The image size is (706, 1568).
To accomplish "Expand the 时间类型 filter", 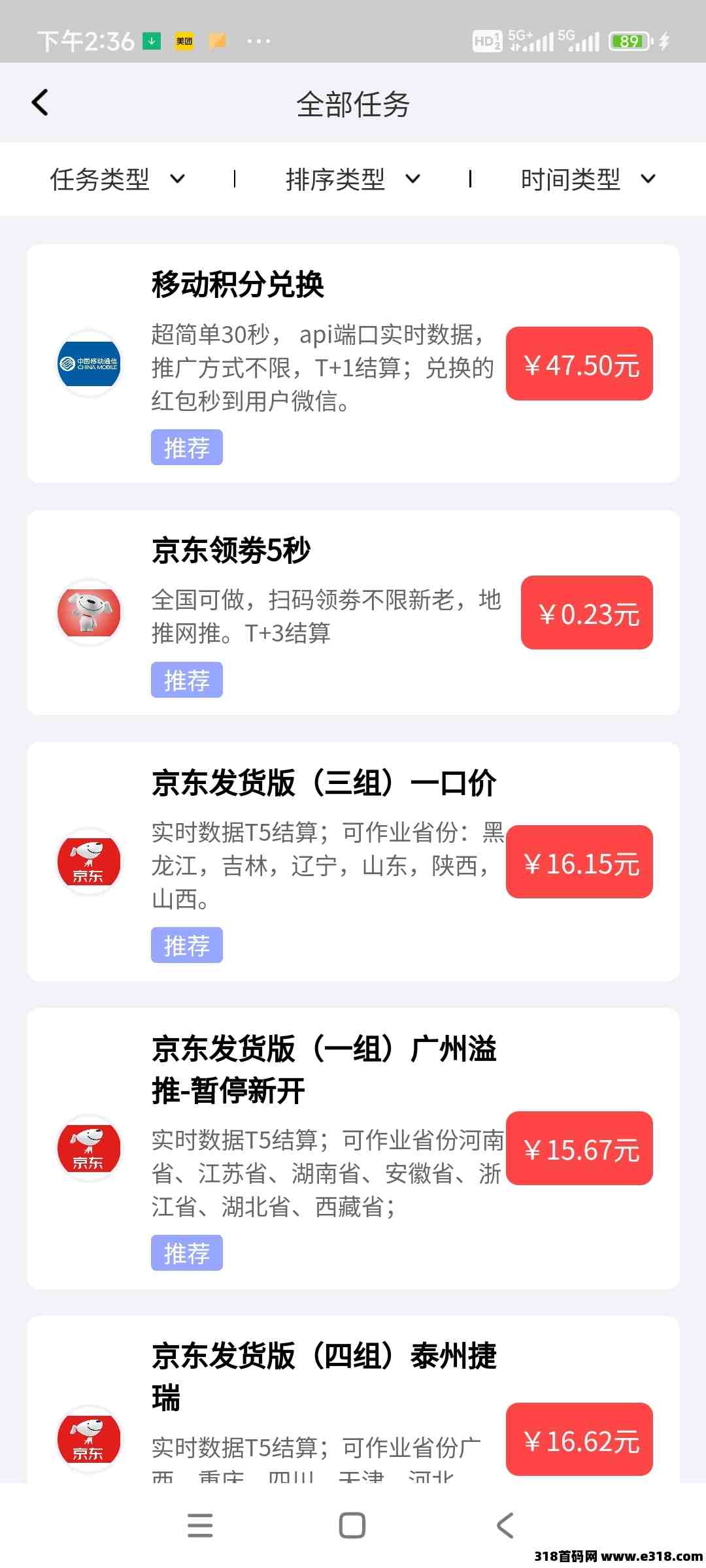I will tap(588, 179).
